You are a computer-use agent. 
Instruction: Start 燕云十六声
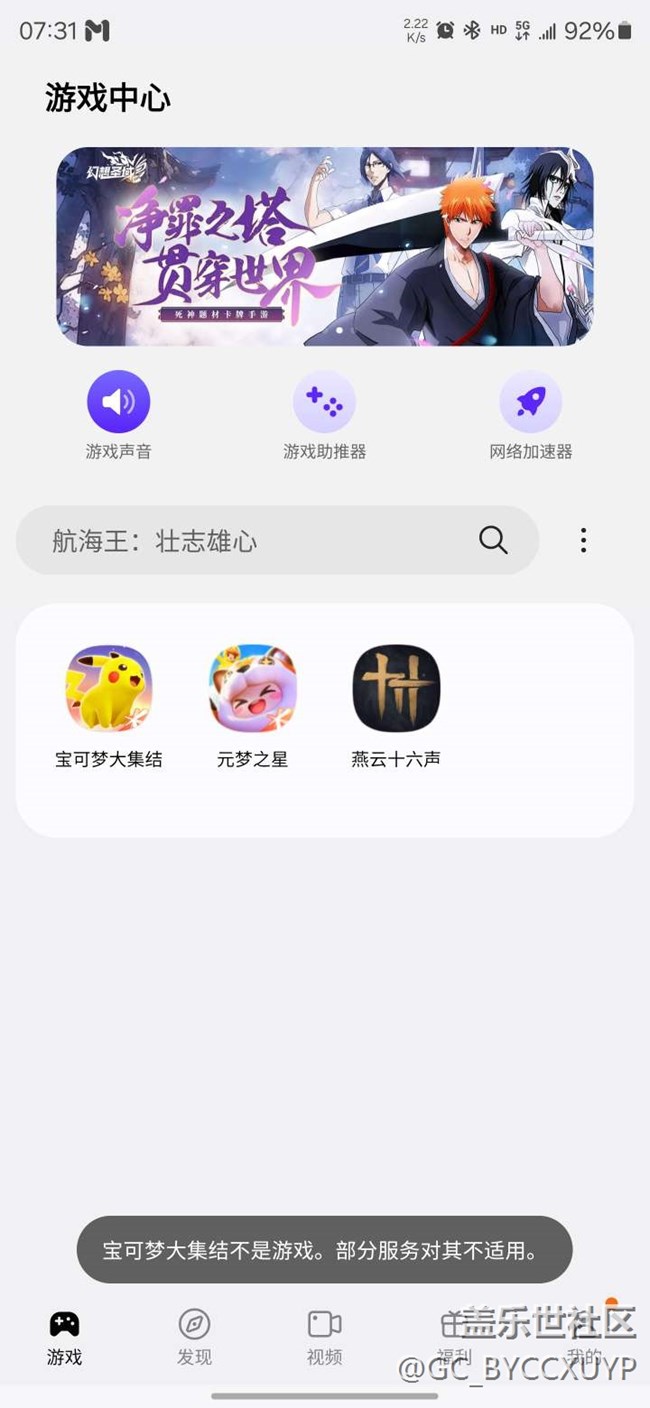click(396, 689)
